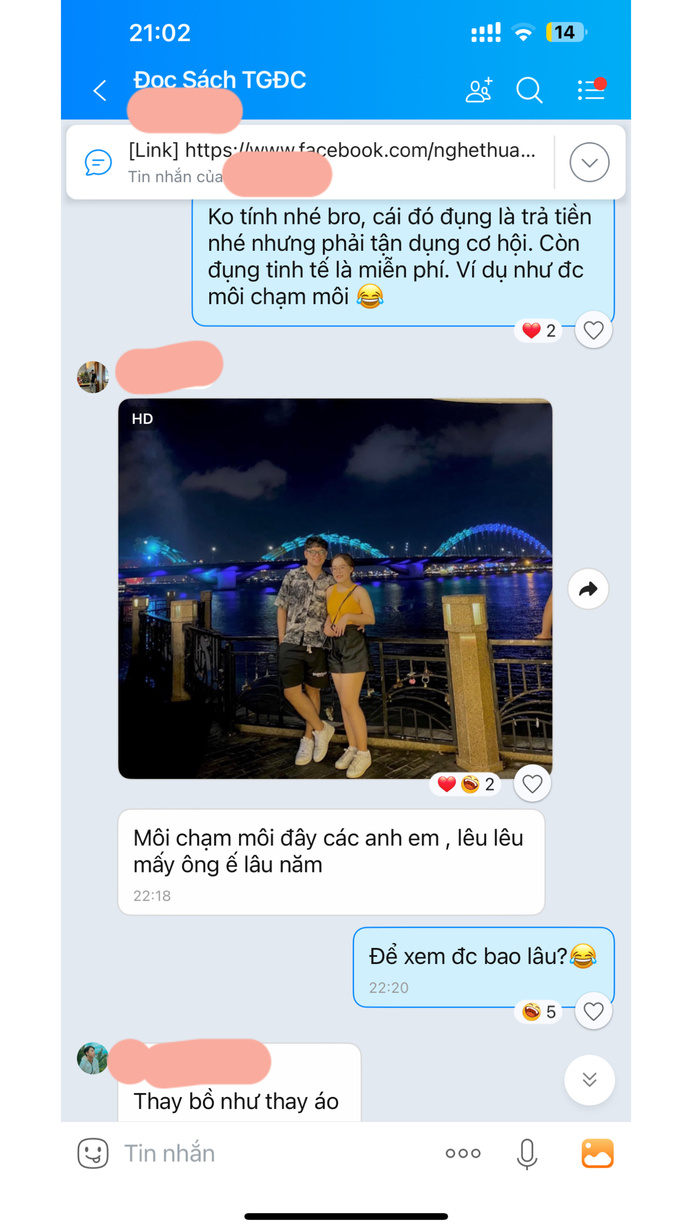
Task: Record a voice message
Action: coord(527,1153)
